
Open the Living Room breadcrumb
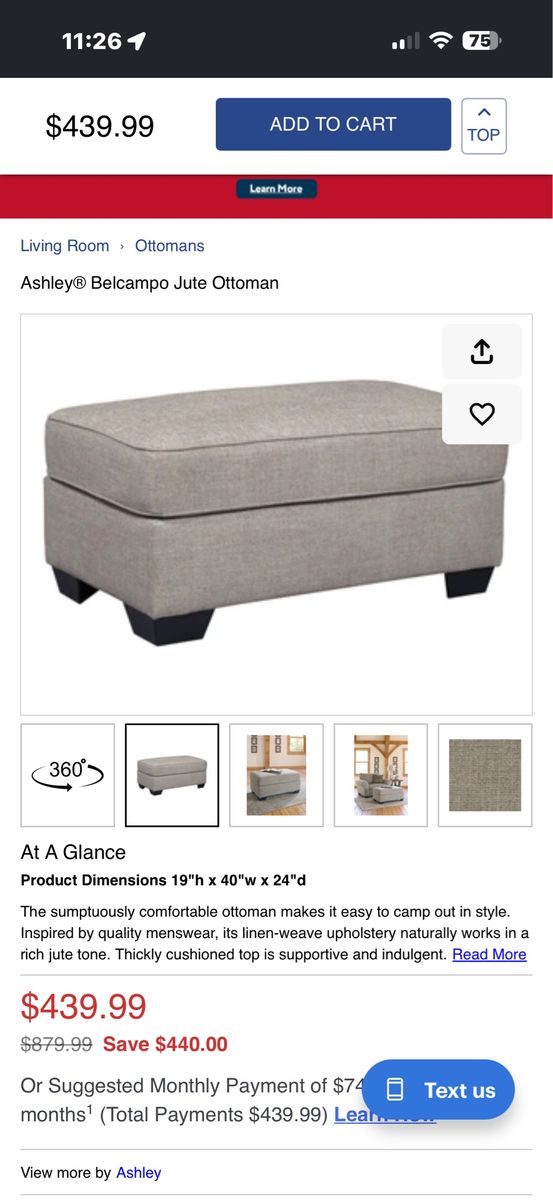(65, 246)
